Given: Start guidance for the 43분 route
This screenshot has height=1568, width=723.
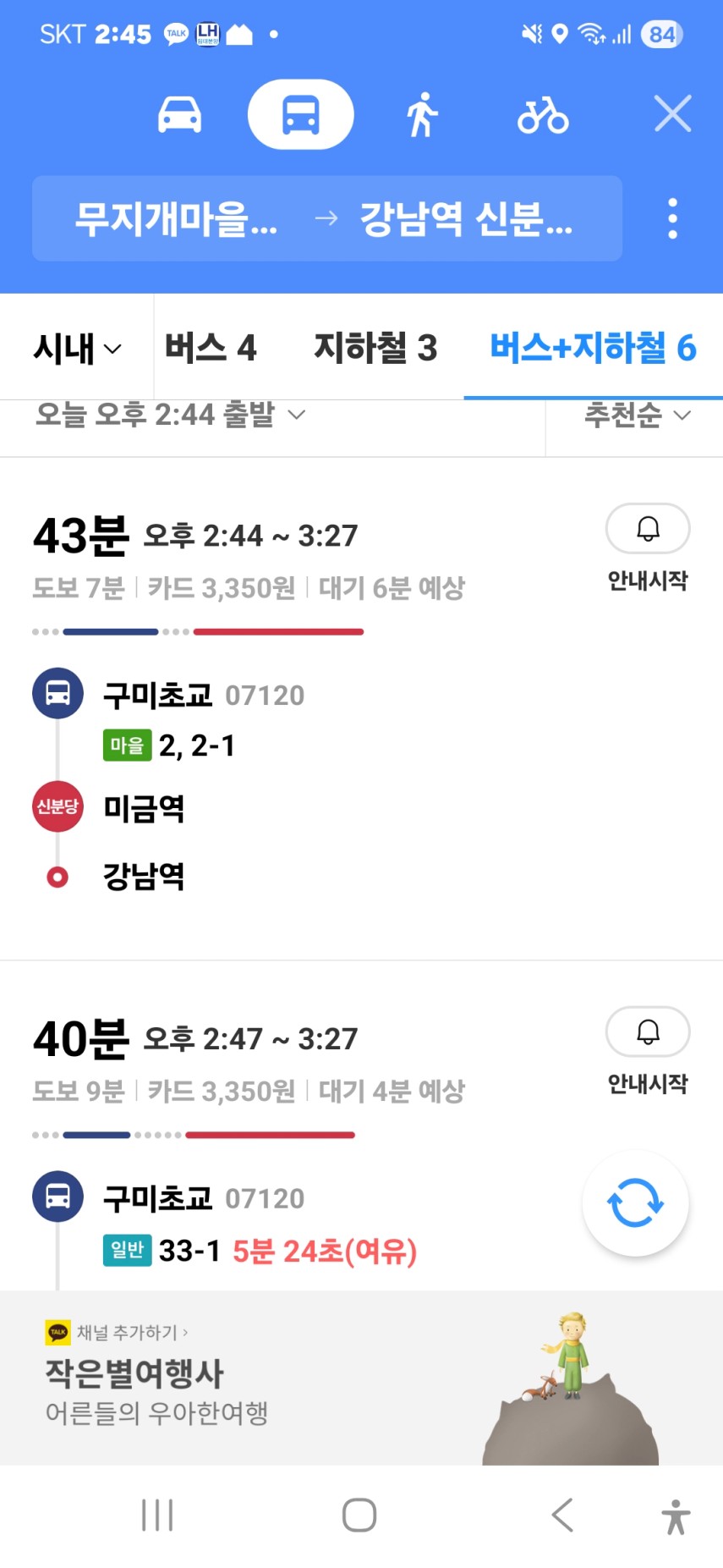Looking at the screenshot, I should point(648,547).
